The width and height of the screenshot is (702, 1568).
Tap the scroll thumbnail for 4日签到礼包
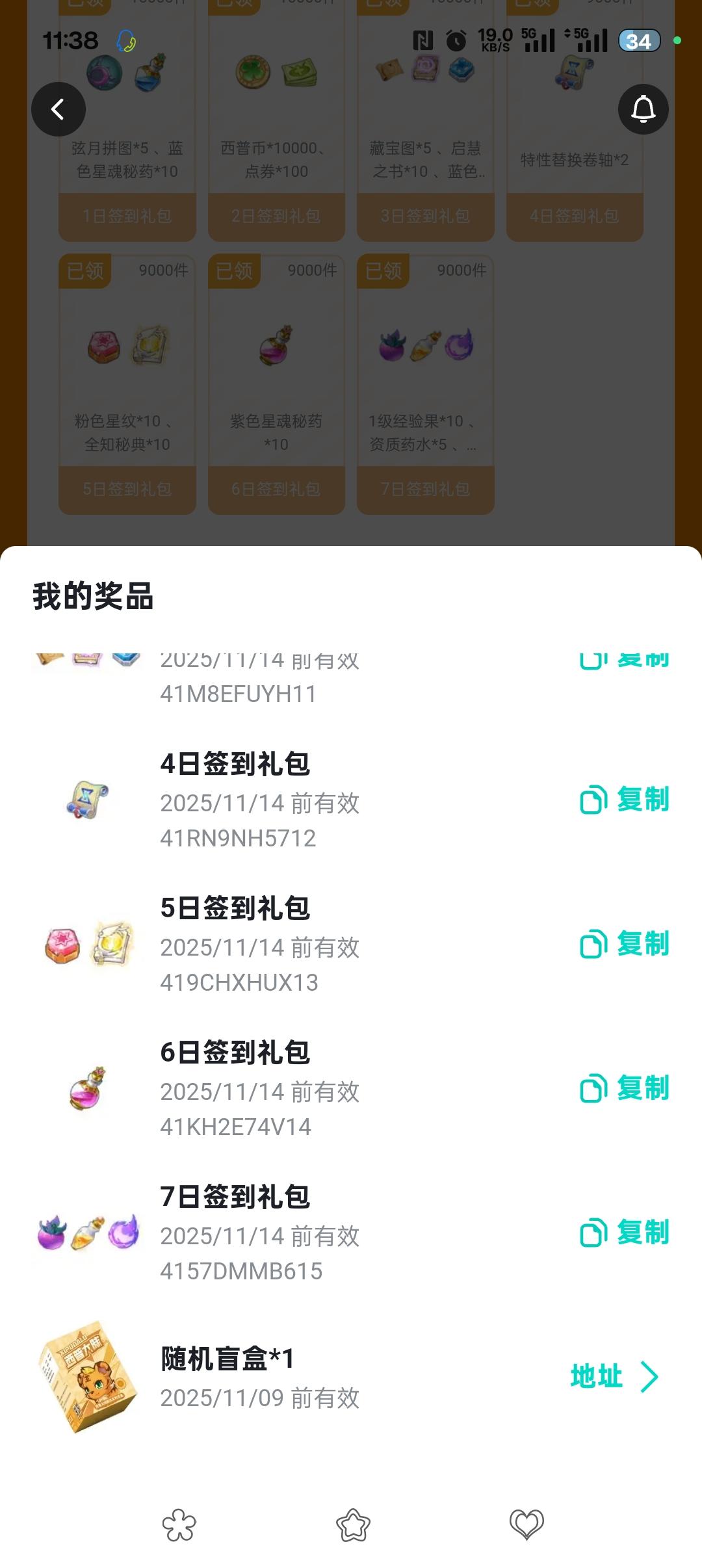(86, 801)
